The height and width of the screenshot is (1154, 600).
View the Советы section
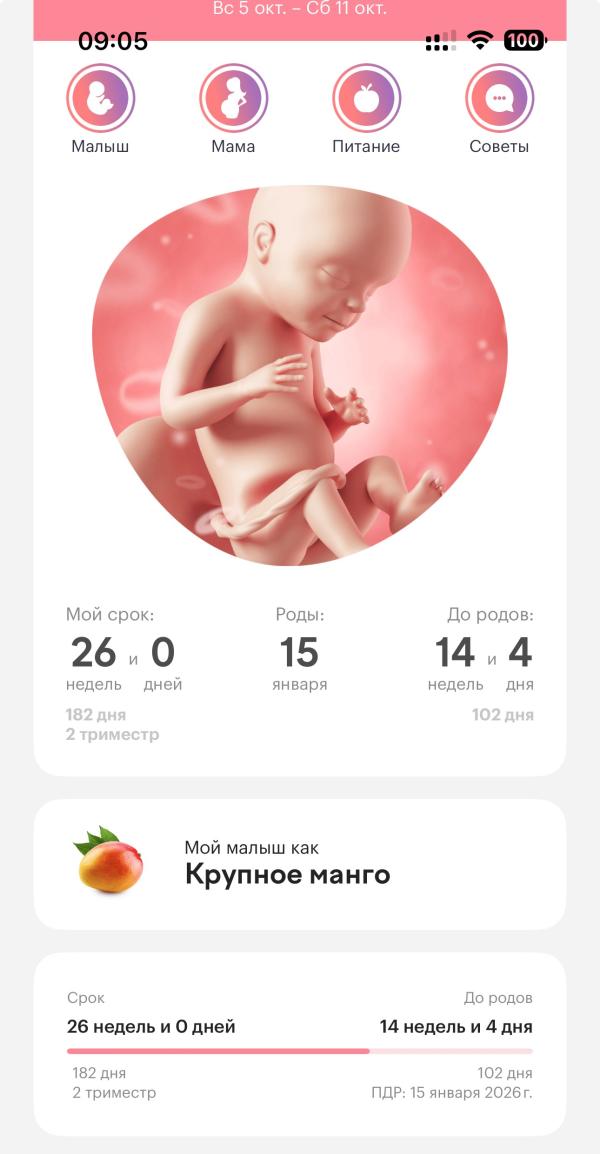click(499, 99)
